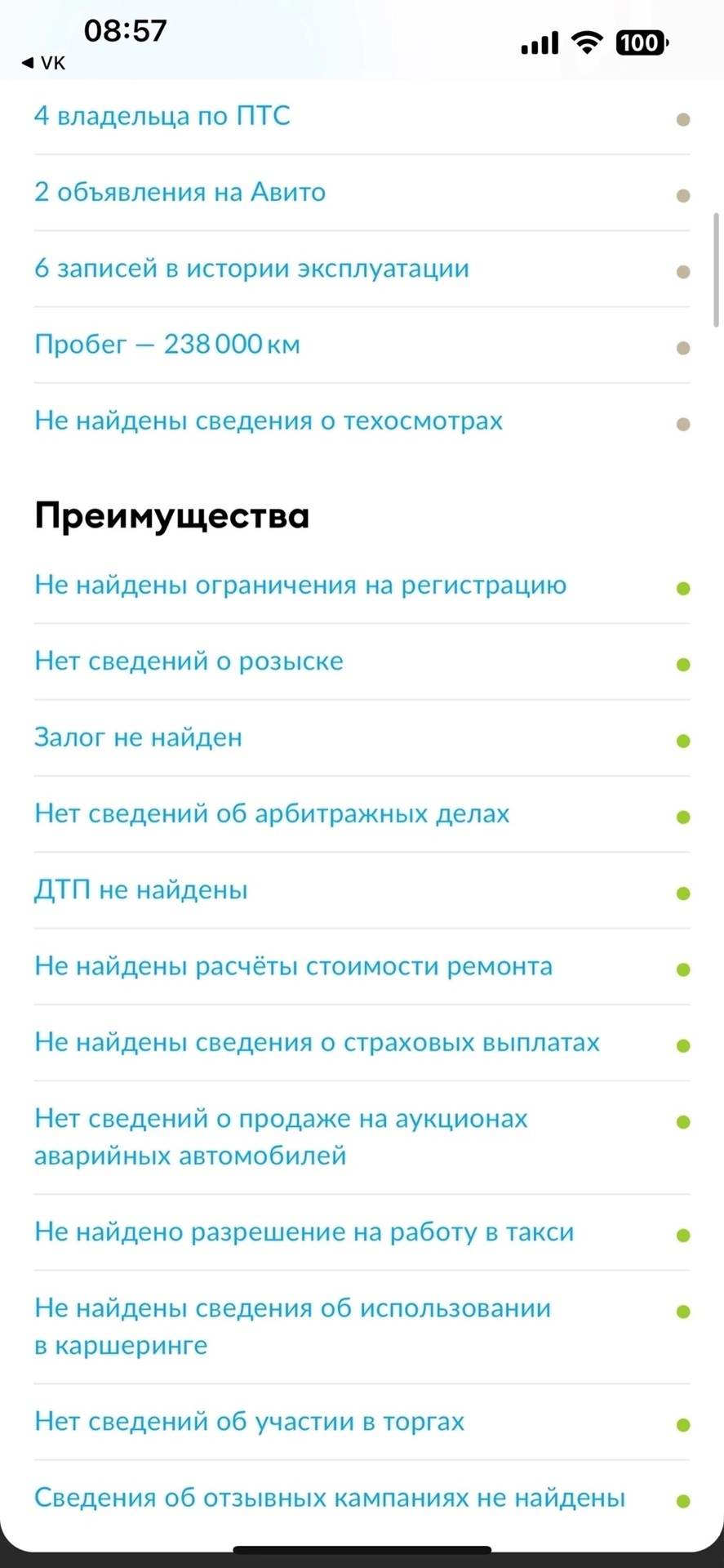Open 'Не найдены расчёты стоимости ремонта'

pos(362,966)
